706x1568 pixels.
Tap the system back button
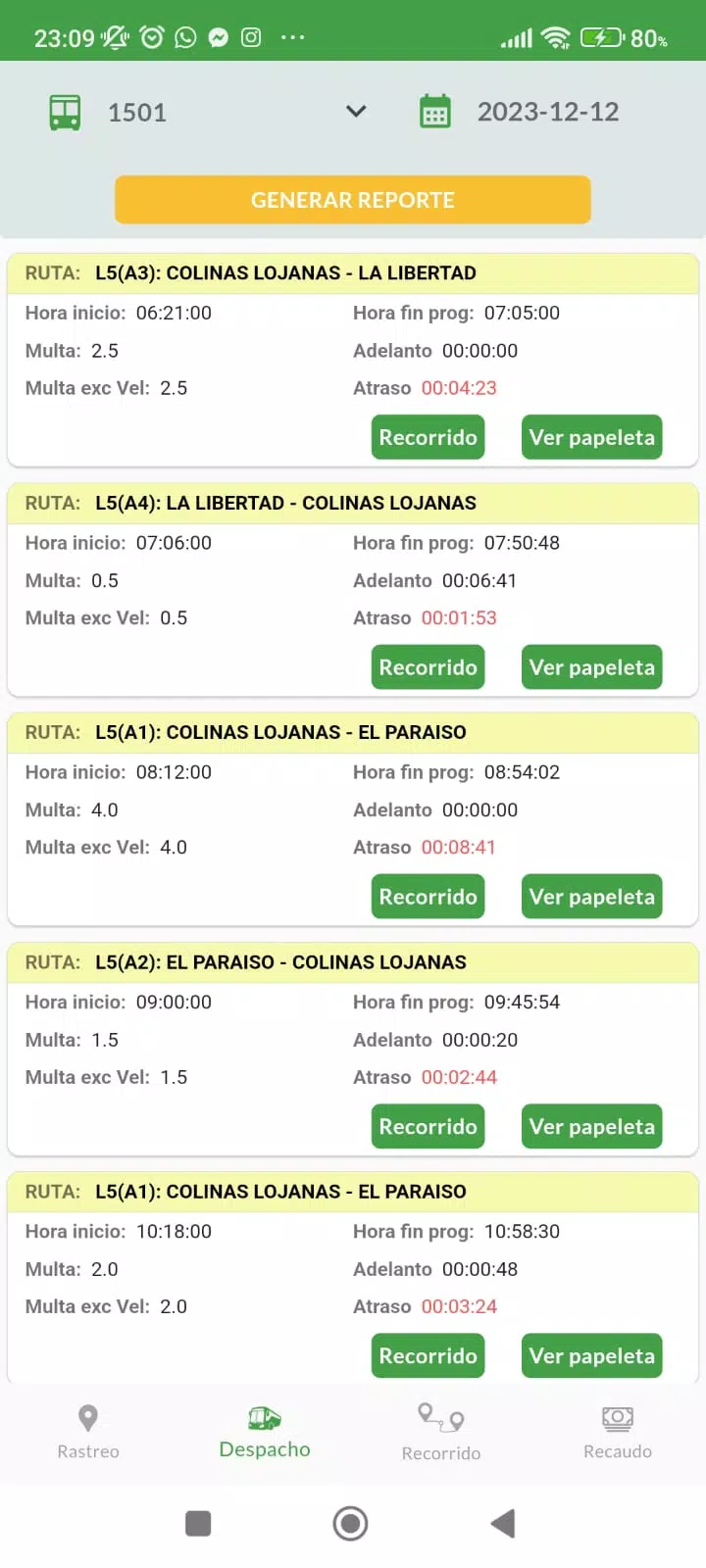[503, 1523]
